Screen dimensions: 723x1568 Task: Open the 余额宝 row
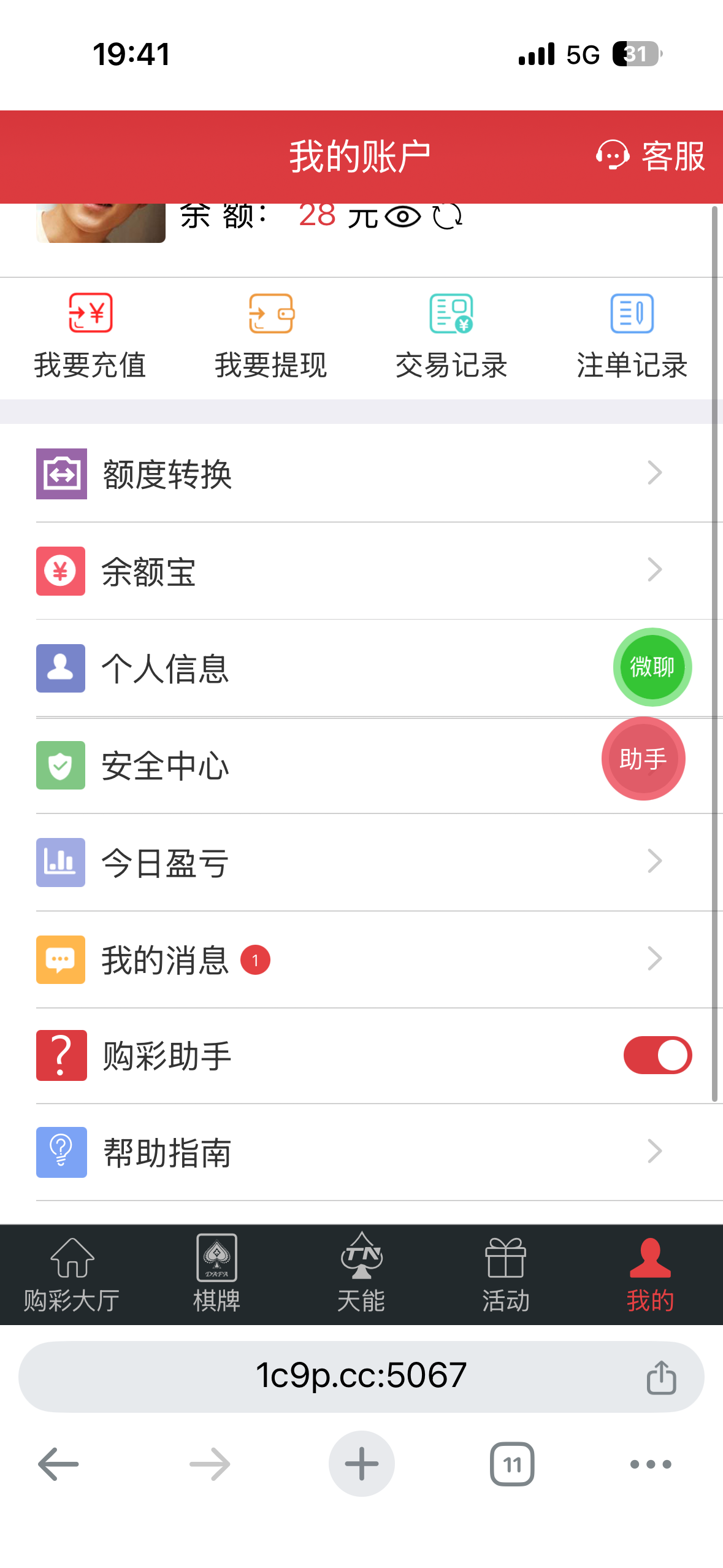(x=361, y=571)
